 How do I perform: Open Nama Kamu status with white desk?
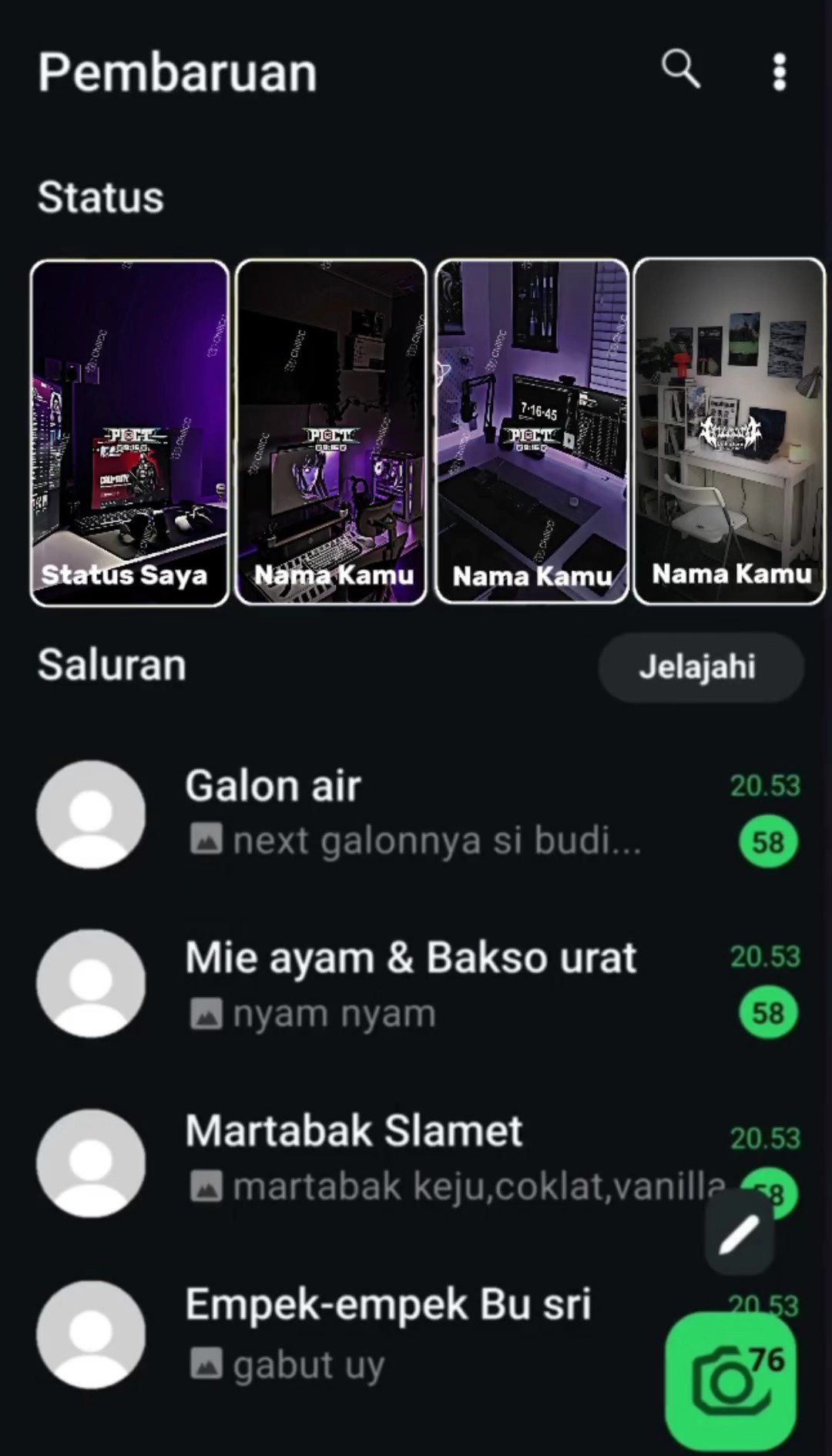click(729, 431)
